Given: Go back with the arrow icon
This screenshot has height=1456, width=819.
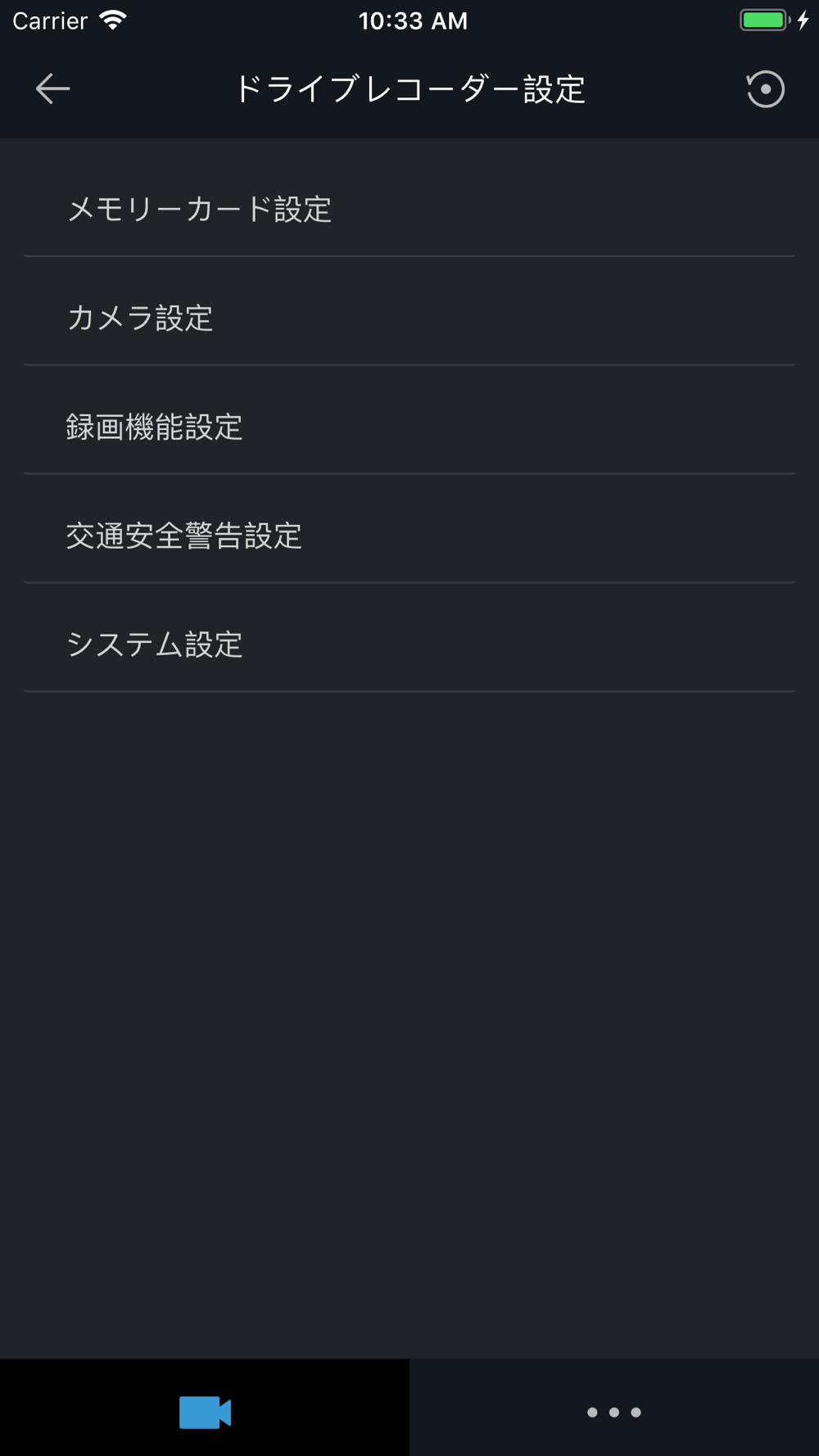Looking at the screenshot, I should click(x=52, y=88).
